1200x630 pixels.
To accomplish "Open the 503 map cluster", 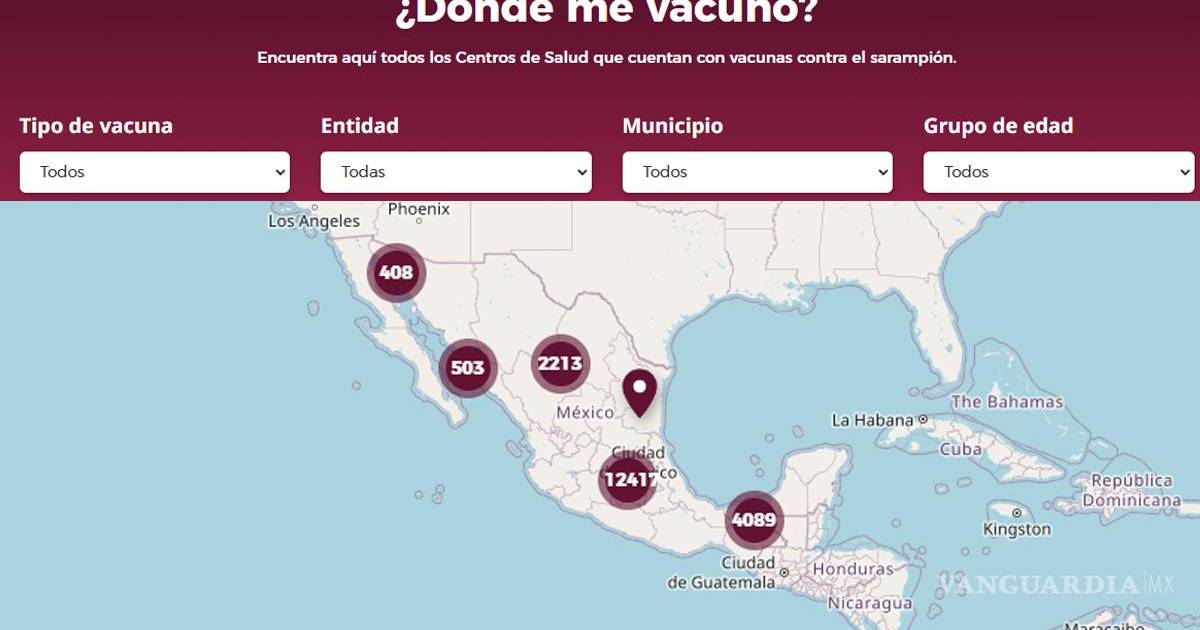I will click(x=467, y=368).
